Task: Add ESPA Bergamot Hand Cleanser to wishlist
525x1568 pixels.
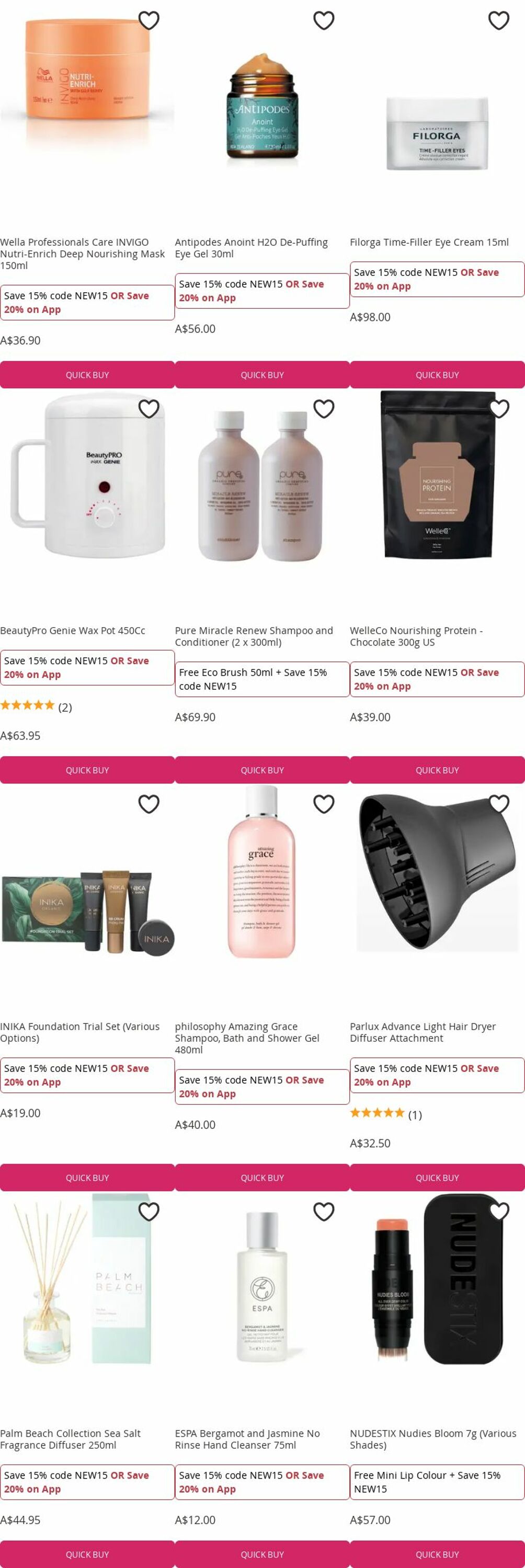Action: [323, 1212]
